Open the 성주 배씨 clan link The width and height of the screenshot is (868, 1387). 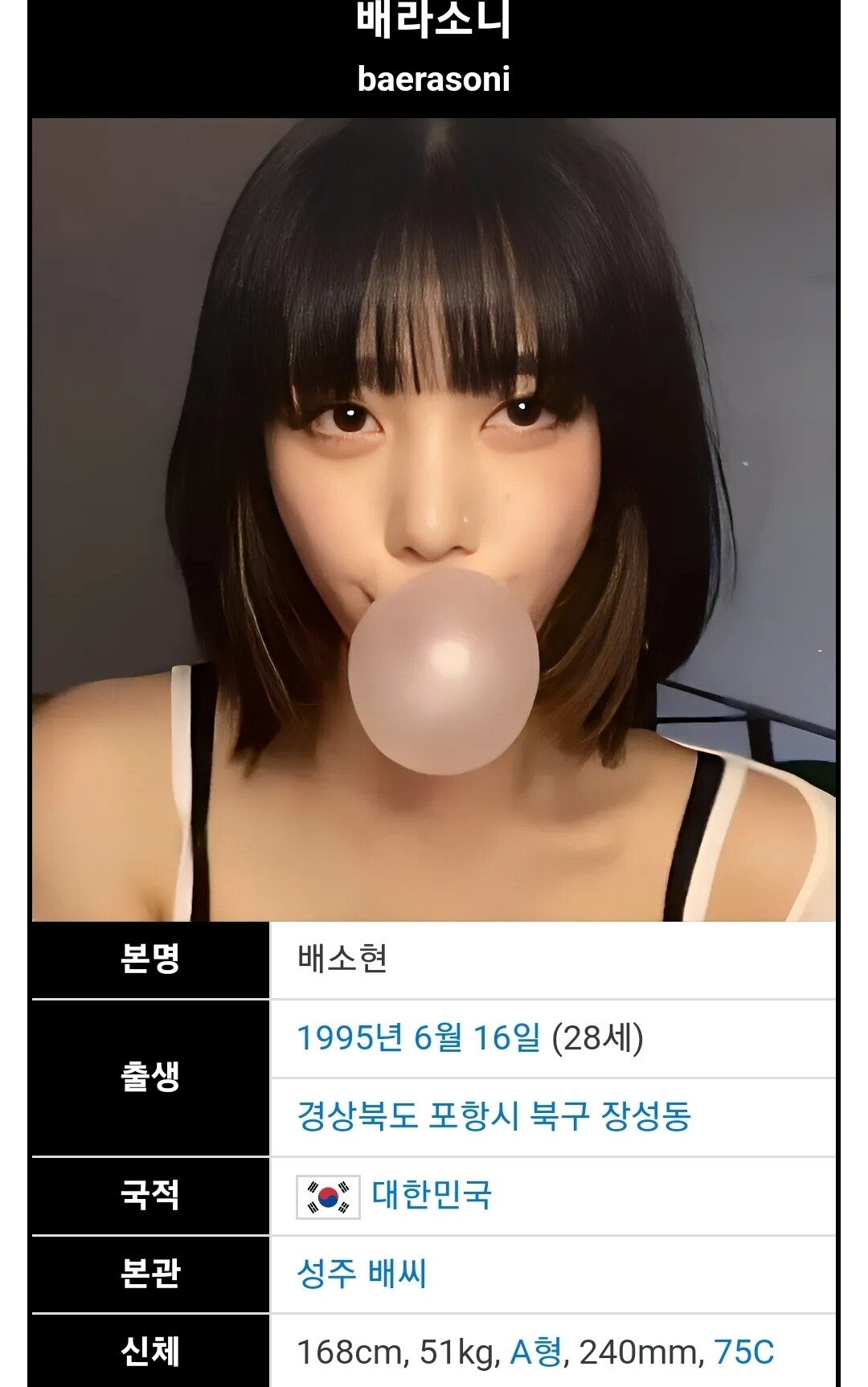click(x=362, y=1274)
